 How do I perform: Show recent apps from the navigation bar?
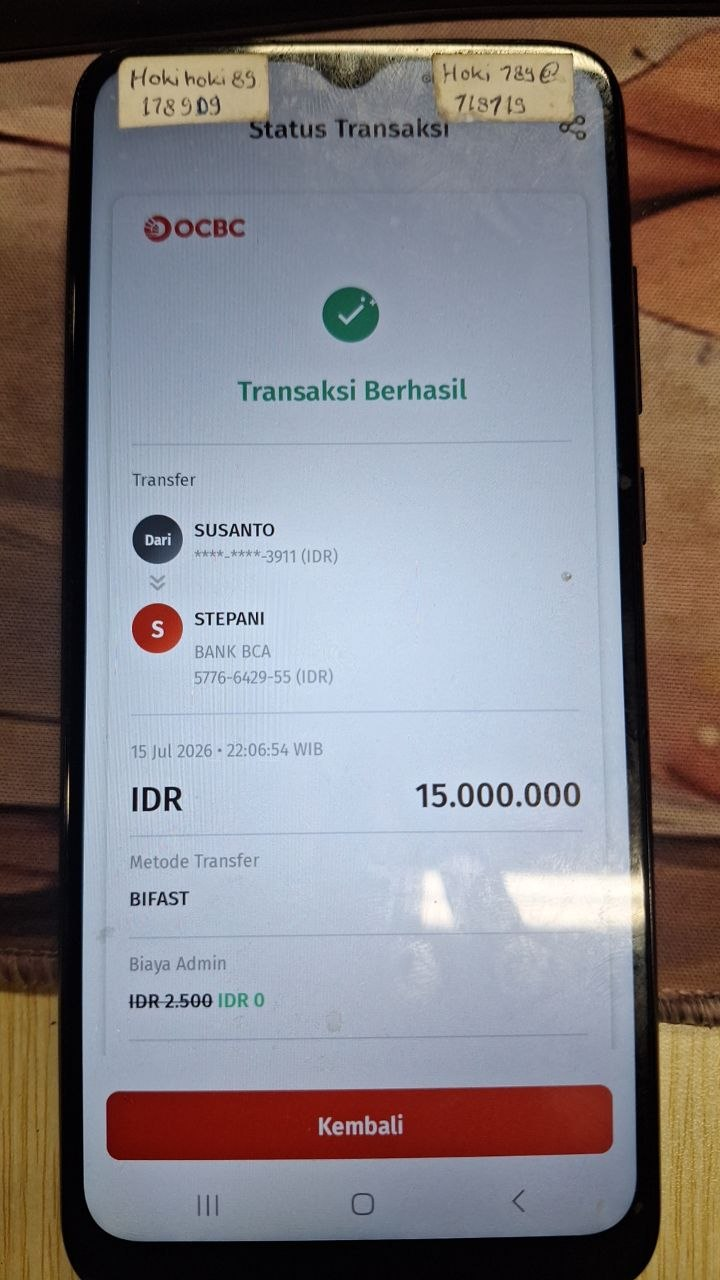[207, 1204]
